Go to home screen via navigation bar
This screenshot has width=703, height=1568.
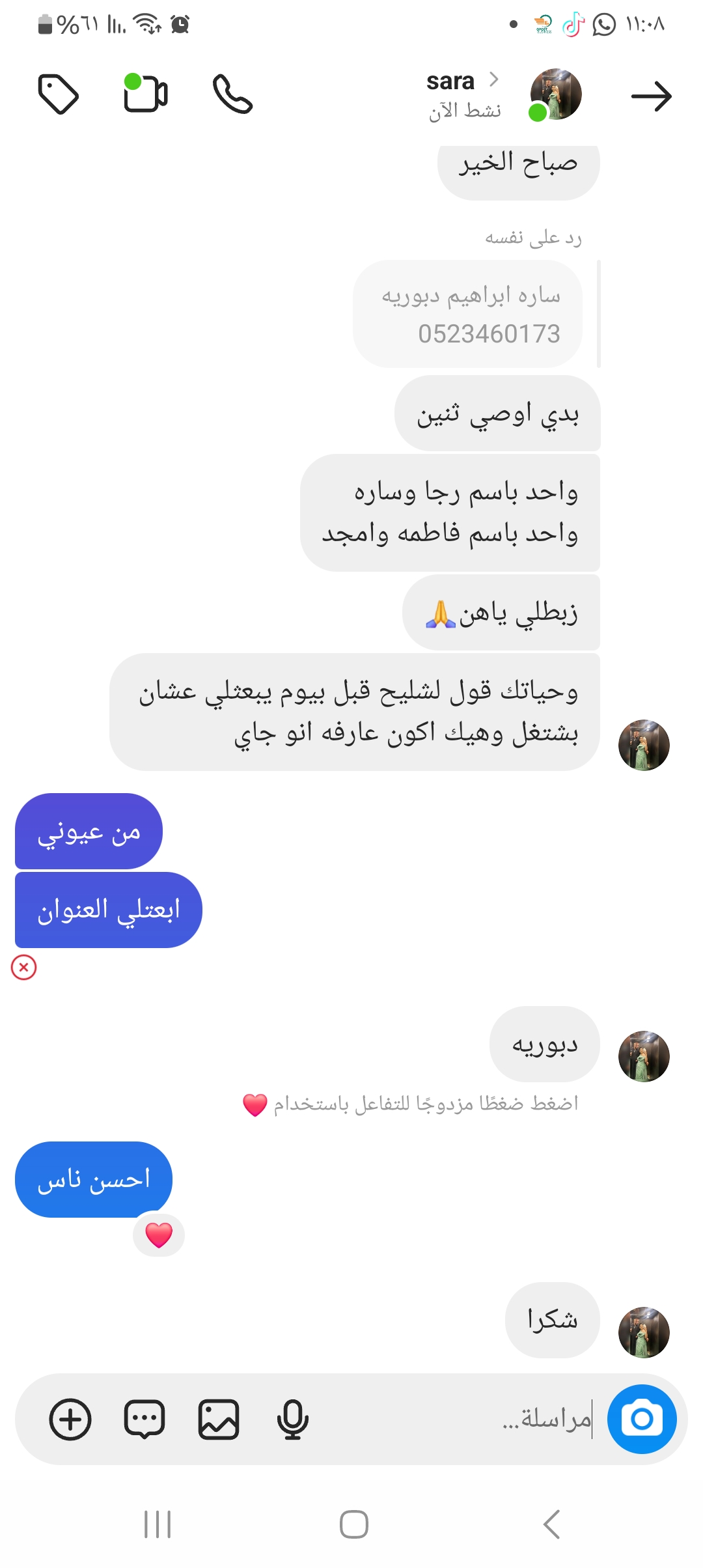(x=353, y=1524)
